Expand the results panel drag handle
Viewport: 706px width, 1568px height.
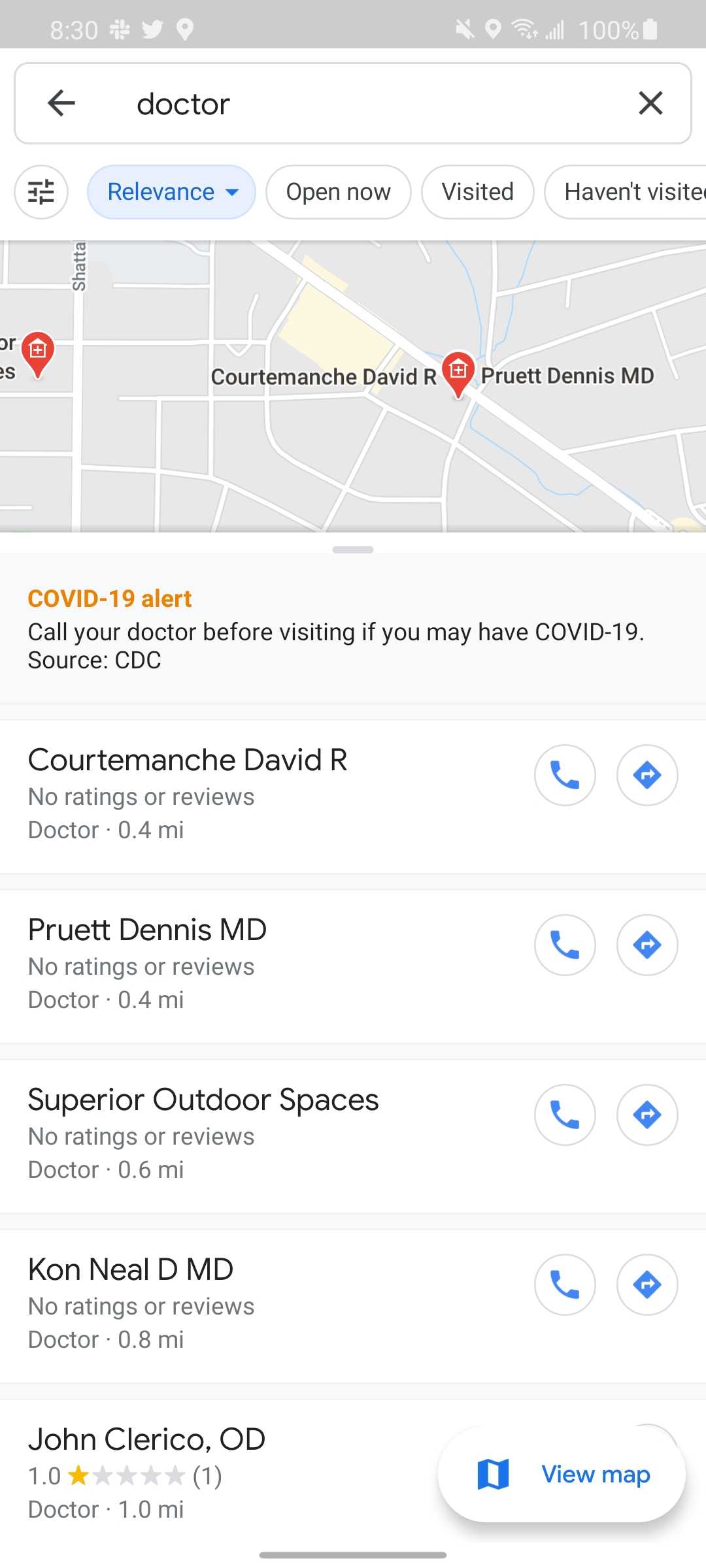352,549
